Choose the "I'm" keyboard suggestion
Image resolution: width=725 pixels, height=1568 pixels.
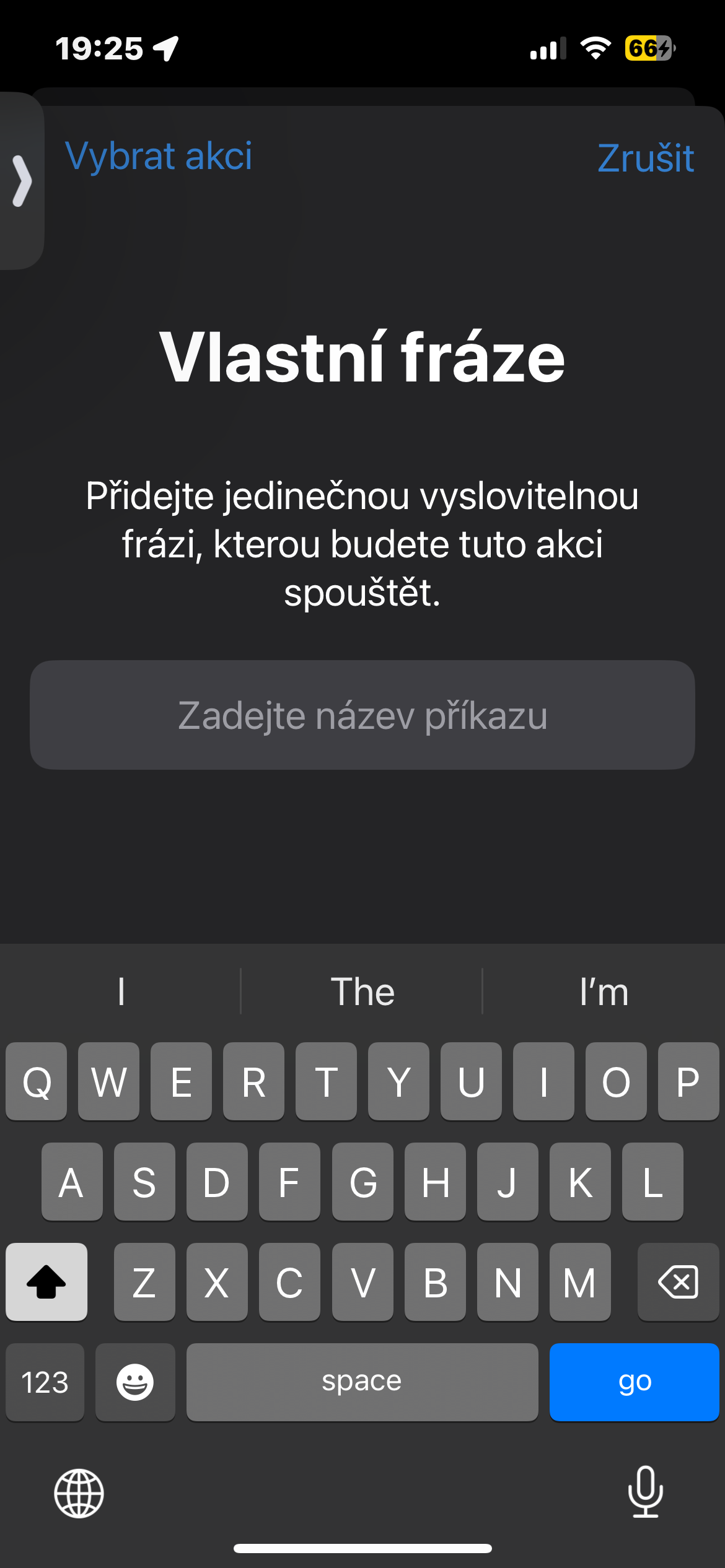click(x=604, y=992)
